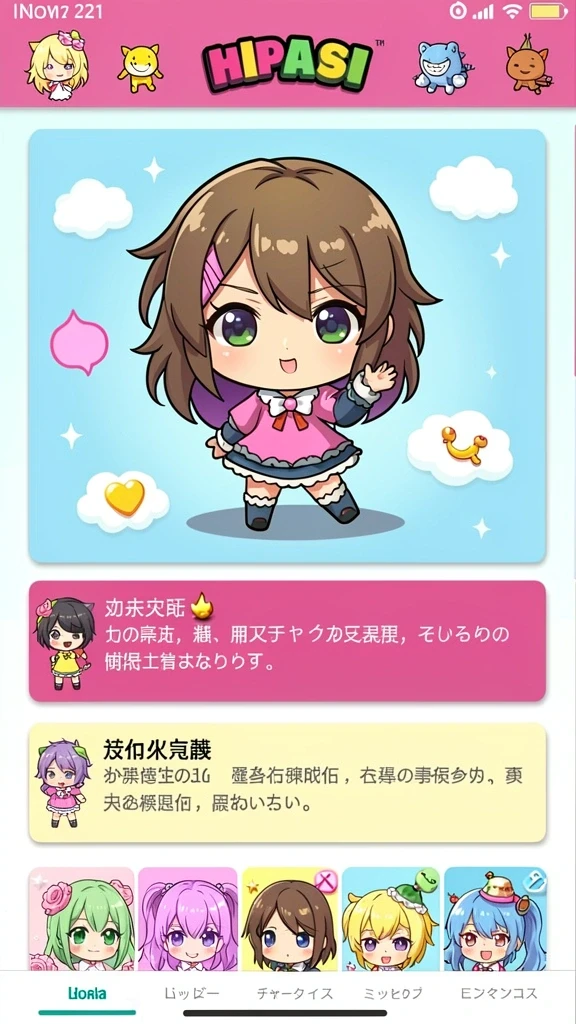
Task: Open the large brown-haired character card
Action: pyautogui.click(x=287, y=345)
